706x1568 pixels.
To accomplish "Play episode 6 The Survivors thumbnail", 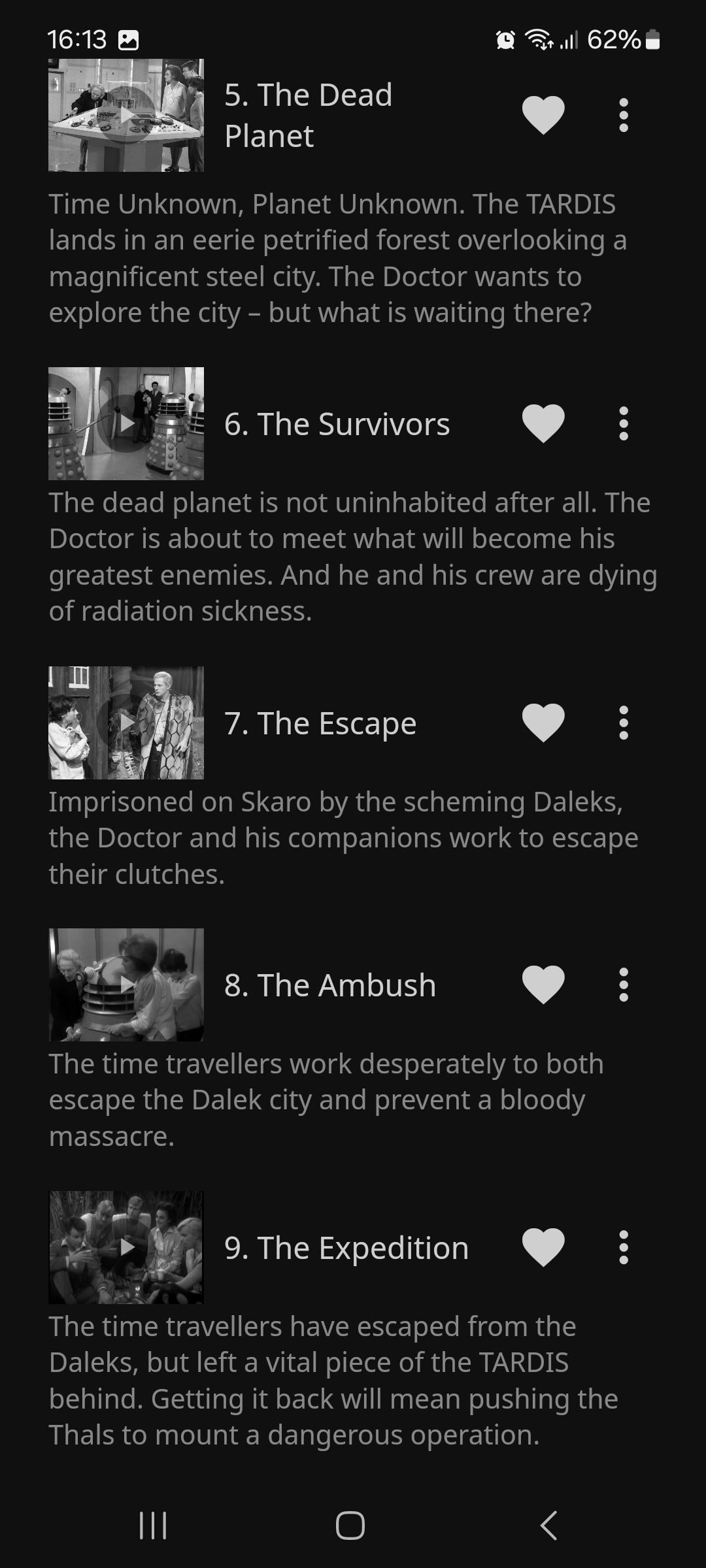I will pyautogui.click(x=126, y=423).
